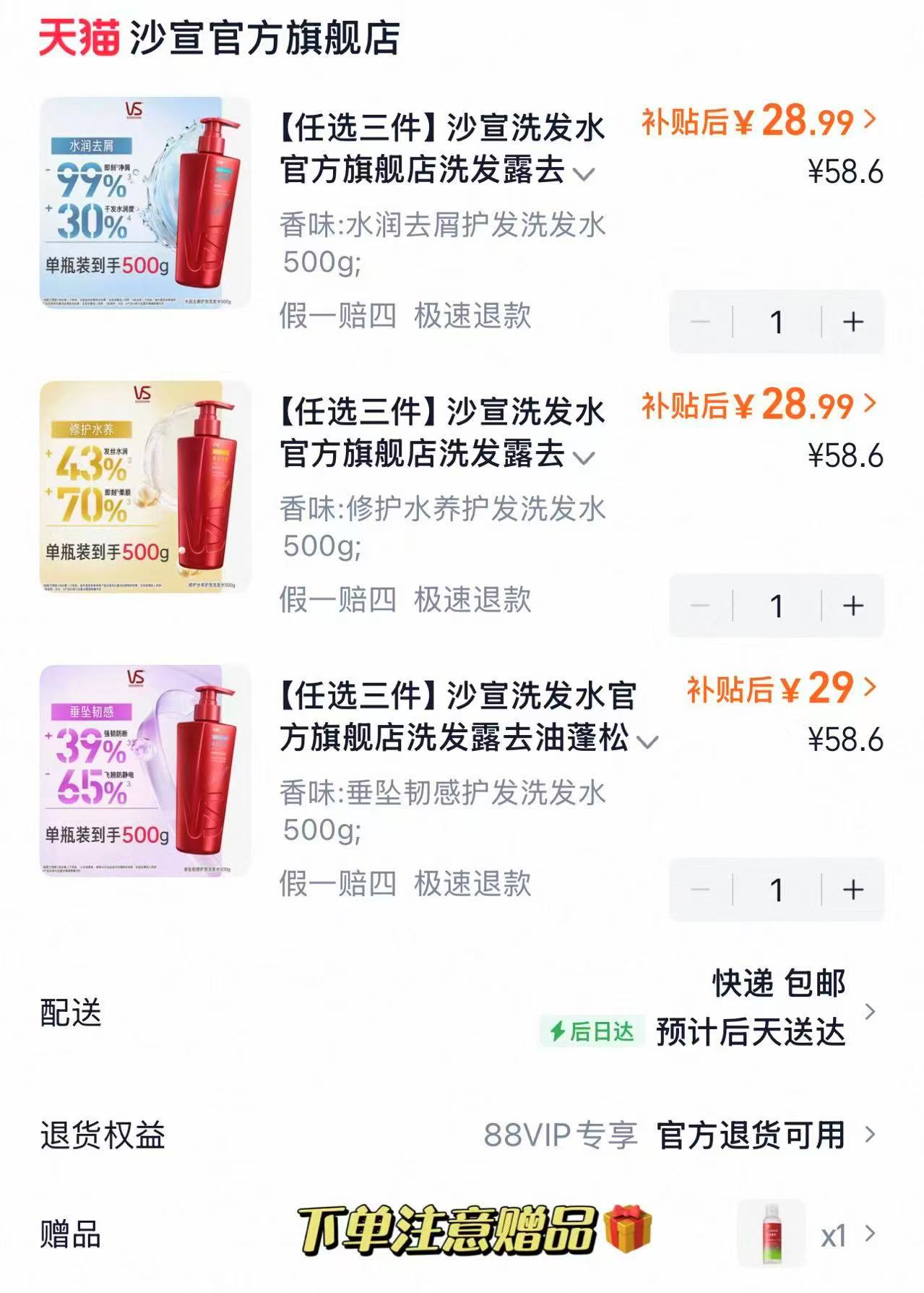The width and height of the screenshot is (924, 1293).
Task: View 补贴后¥29 price details
Action: point(782,688)
